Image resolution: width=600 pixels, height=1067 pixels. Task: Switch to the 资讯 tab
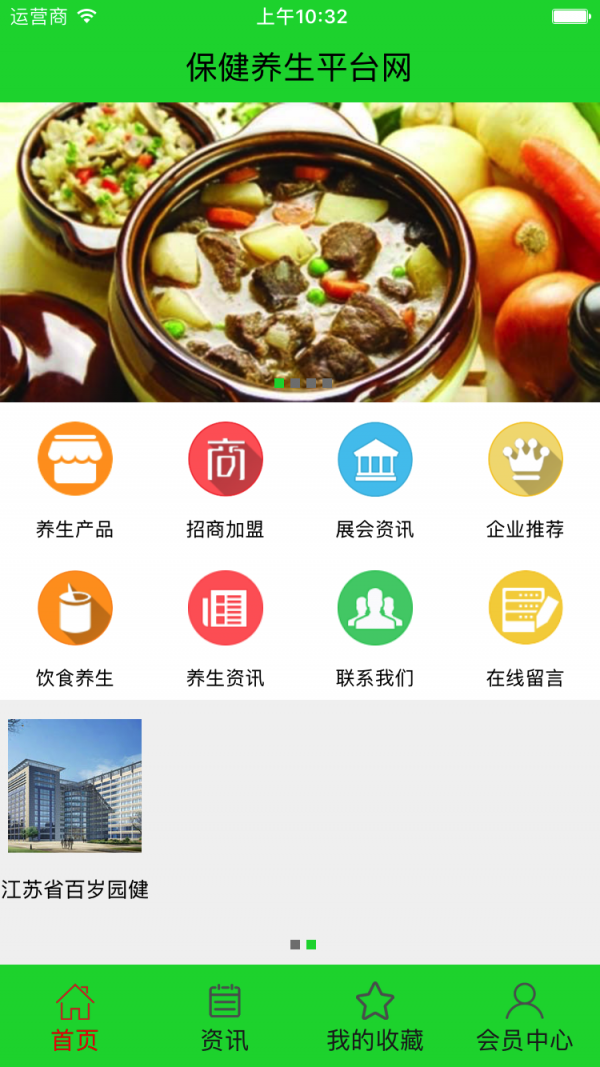pos(225,1016)
